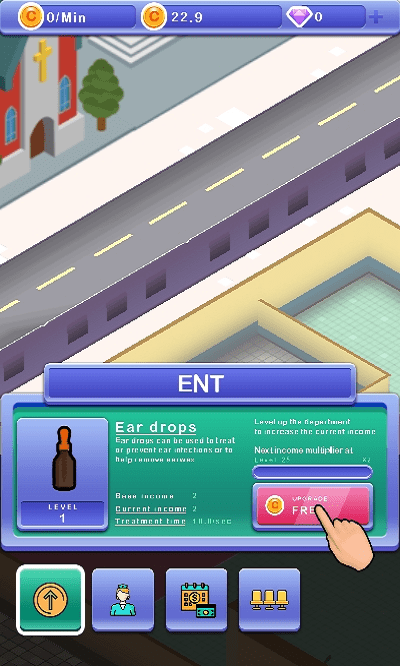Viewport: 400px width, 666px height.
Task: Select the upgrade arrow tab
Action: 51,599
